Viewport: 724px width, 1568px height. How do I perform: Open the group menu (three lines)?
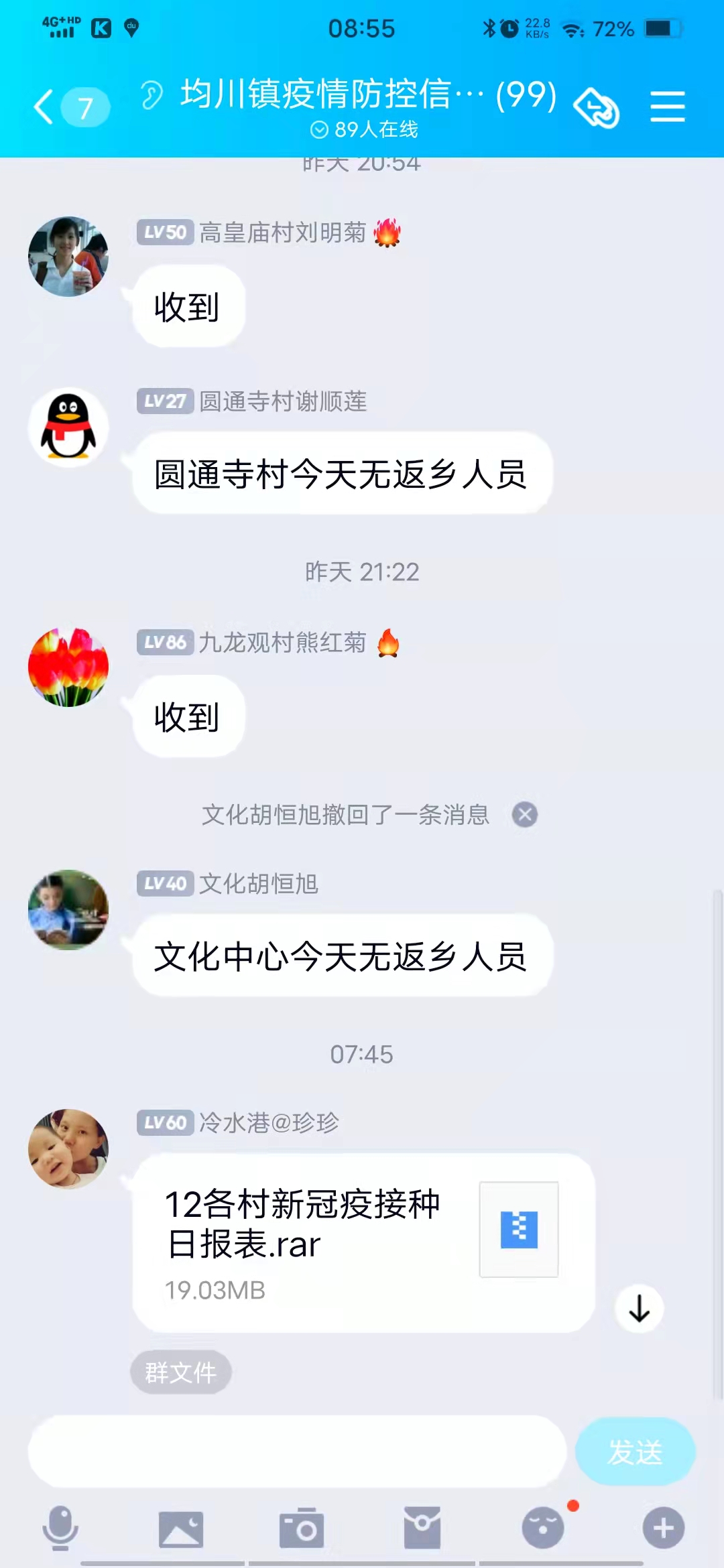pyautogui.click(x=667, y=107)
